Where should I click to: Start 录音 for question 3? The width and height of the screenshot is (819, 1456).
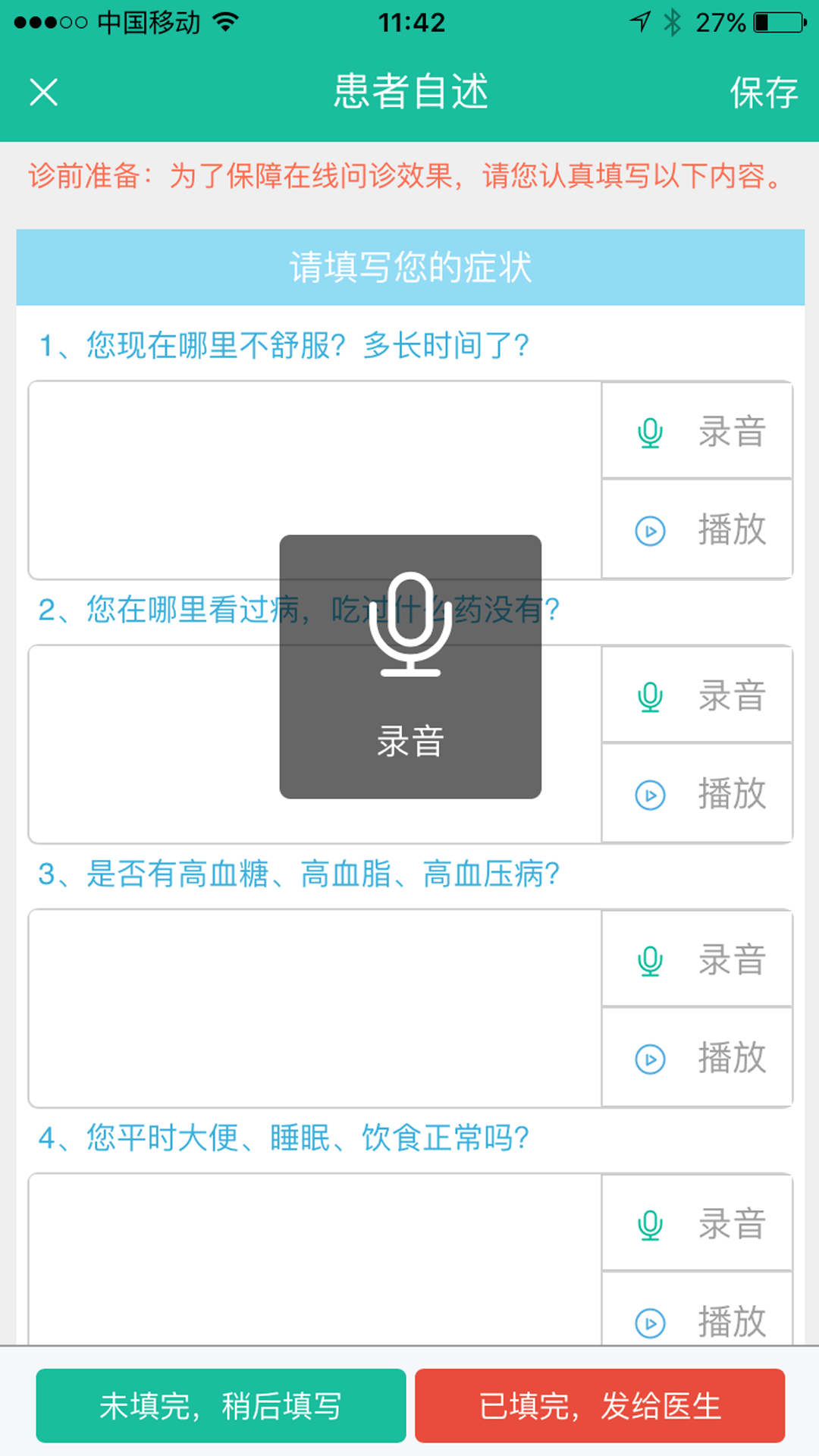point(698,959)
